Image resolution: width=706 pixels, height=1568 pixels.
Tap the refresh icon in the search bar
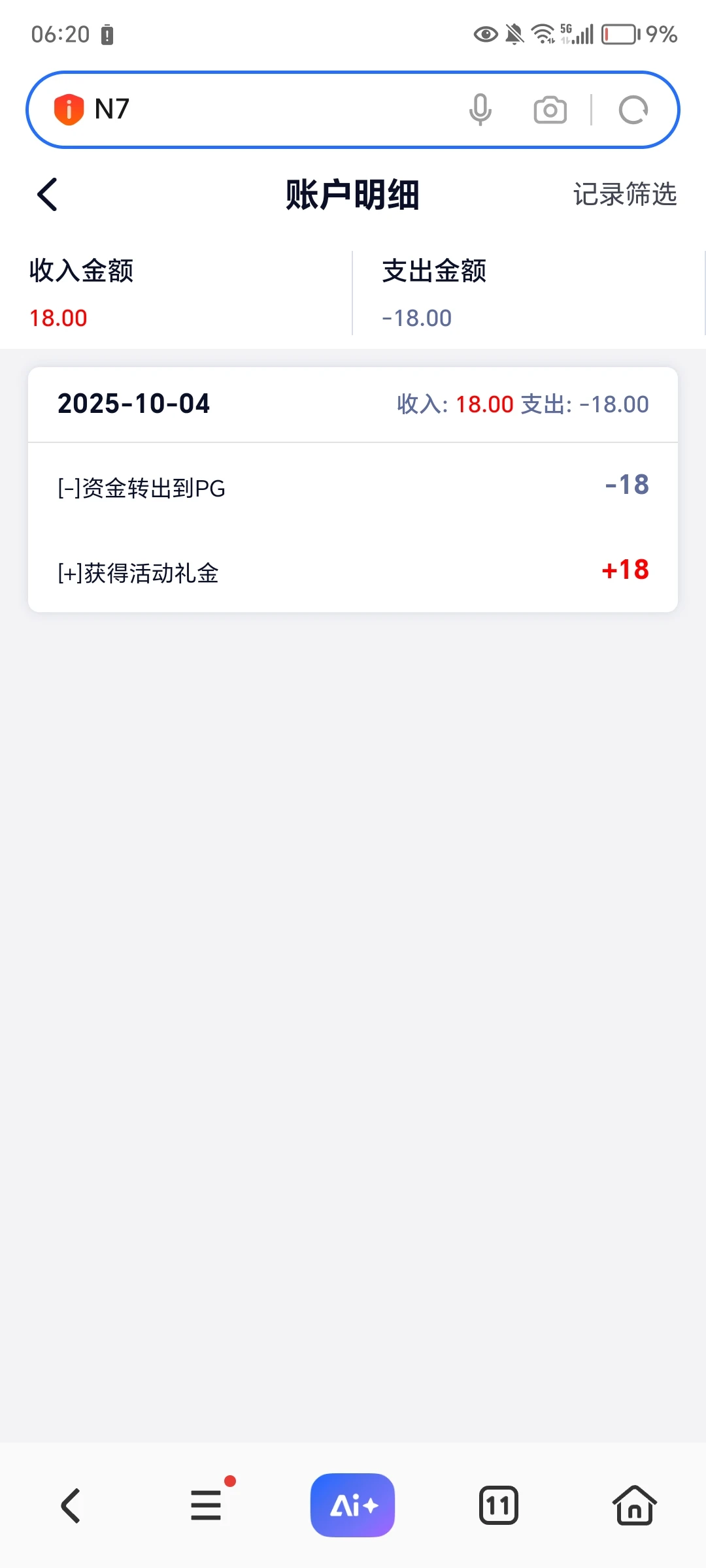tap(633, 109)
